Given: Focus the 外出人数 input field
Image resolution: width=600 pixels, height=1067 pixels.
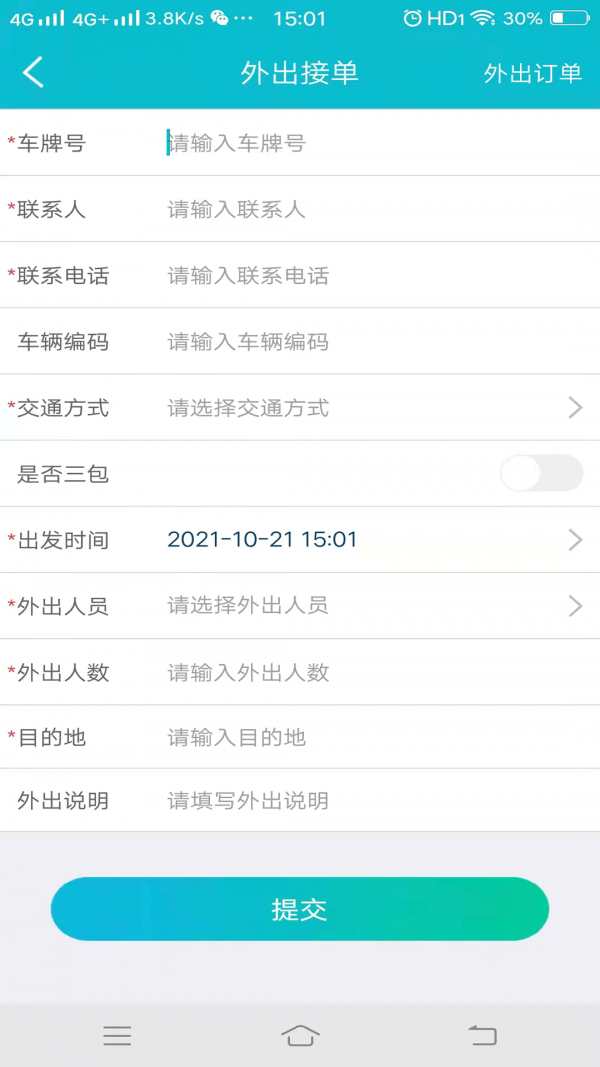Looking at the screenshot, I should coord(360,672).
